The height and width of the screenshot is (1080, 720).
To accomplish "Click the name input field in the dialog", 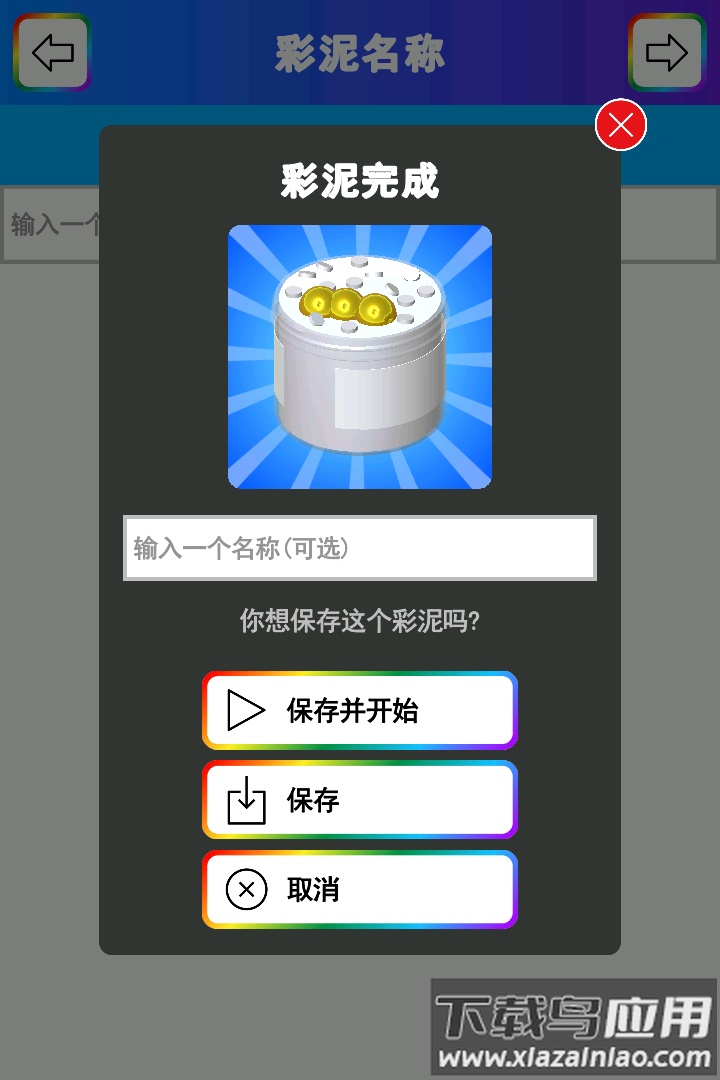I will (360, 547).
